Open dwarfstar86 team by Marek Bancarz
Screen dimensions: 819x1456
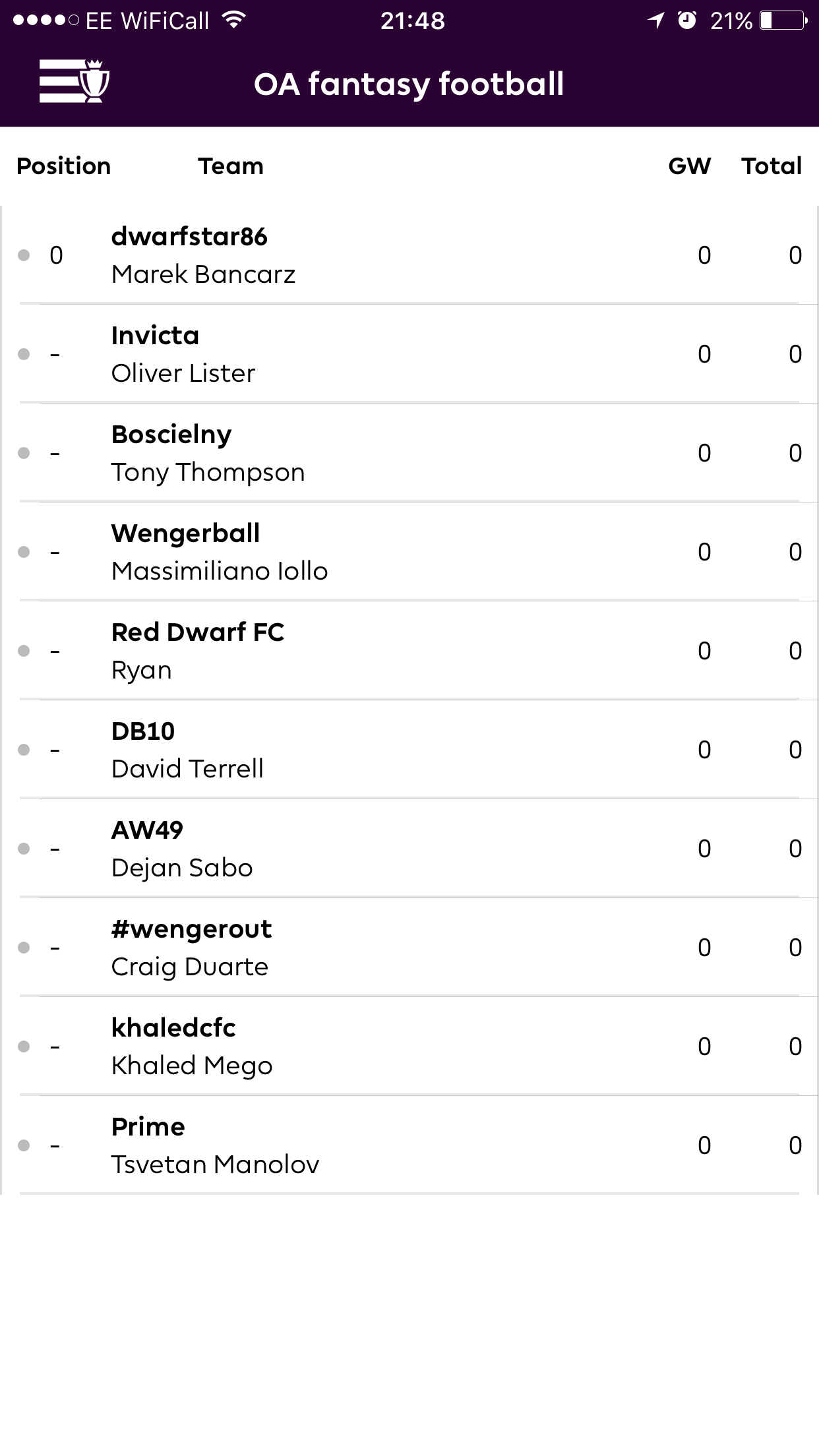(409, 255)
